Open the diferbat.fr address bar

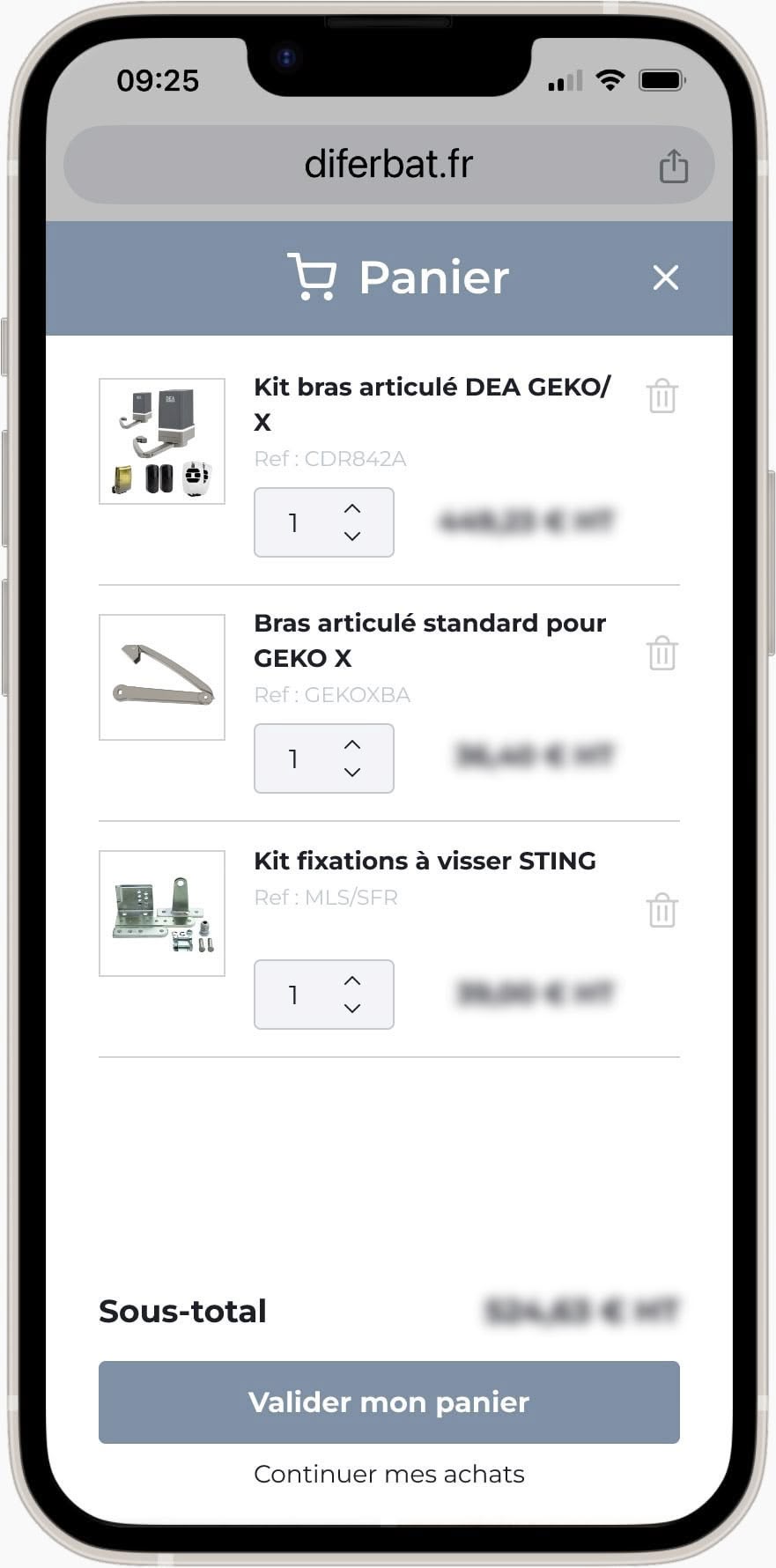point(388,165)
